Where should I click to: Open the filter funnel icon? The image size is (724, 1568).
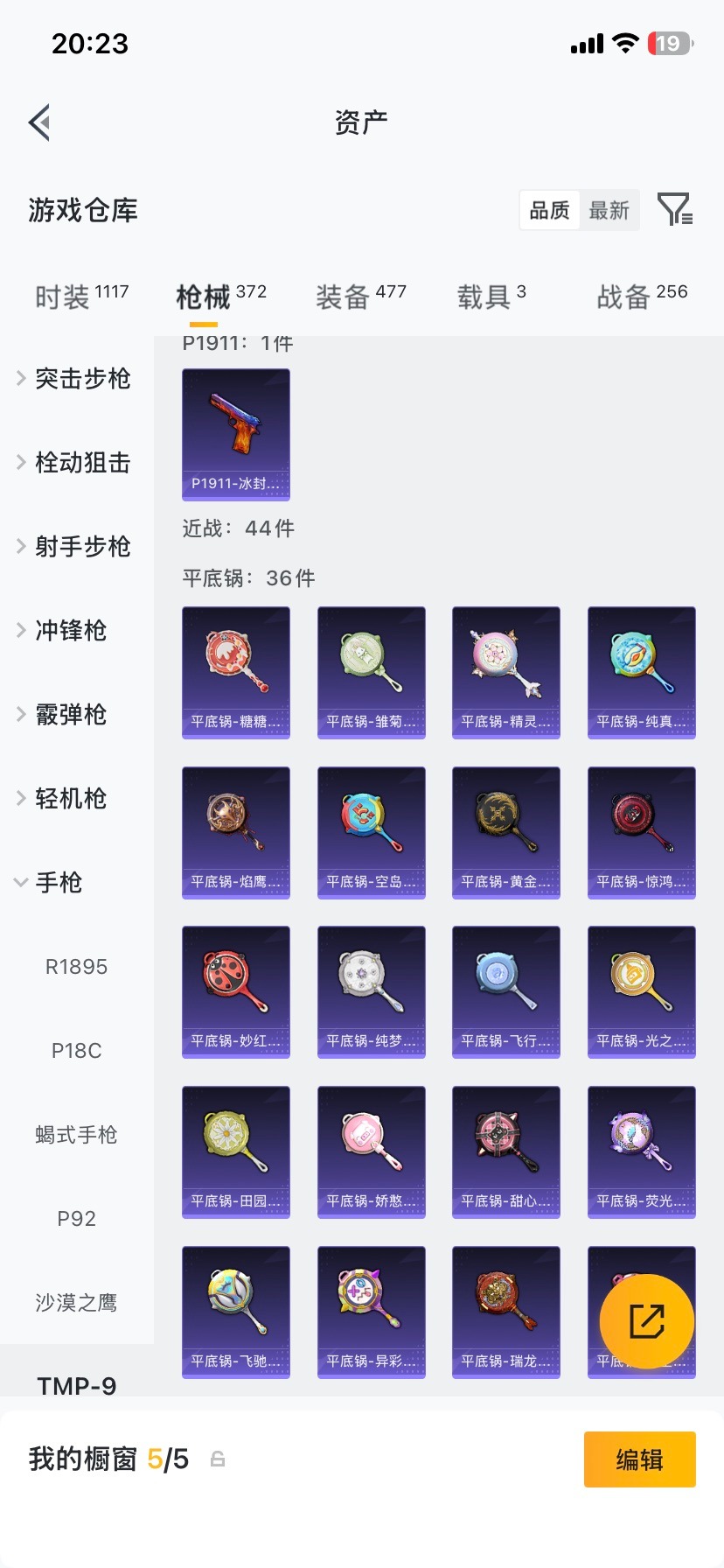tap(673, 210)
